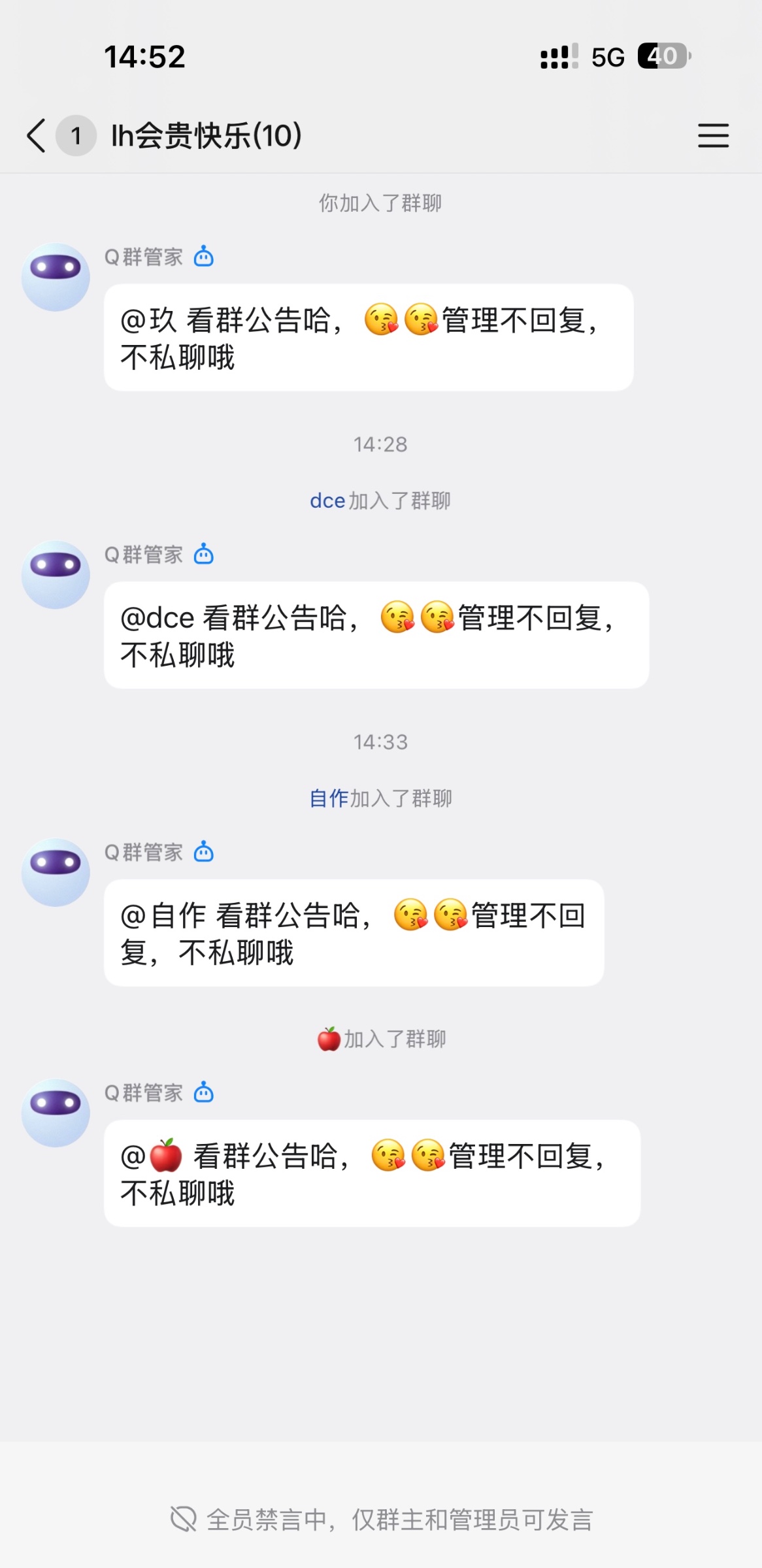The height and width of the screenshot is (1568, 762).
Task: Tap Q群管家 avatar beside the @玖 message
Action: pyautogui.click(x=56, y=277)
